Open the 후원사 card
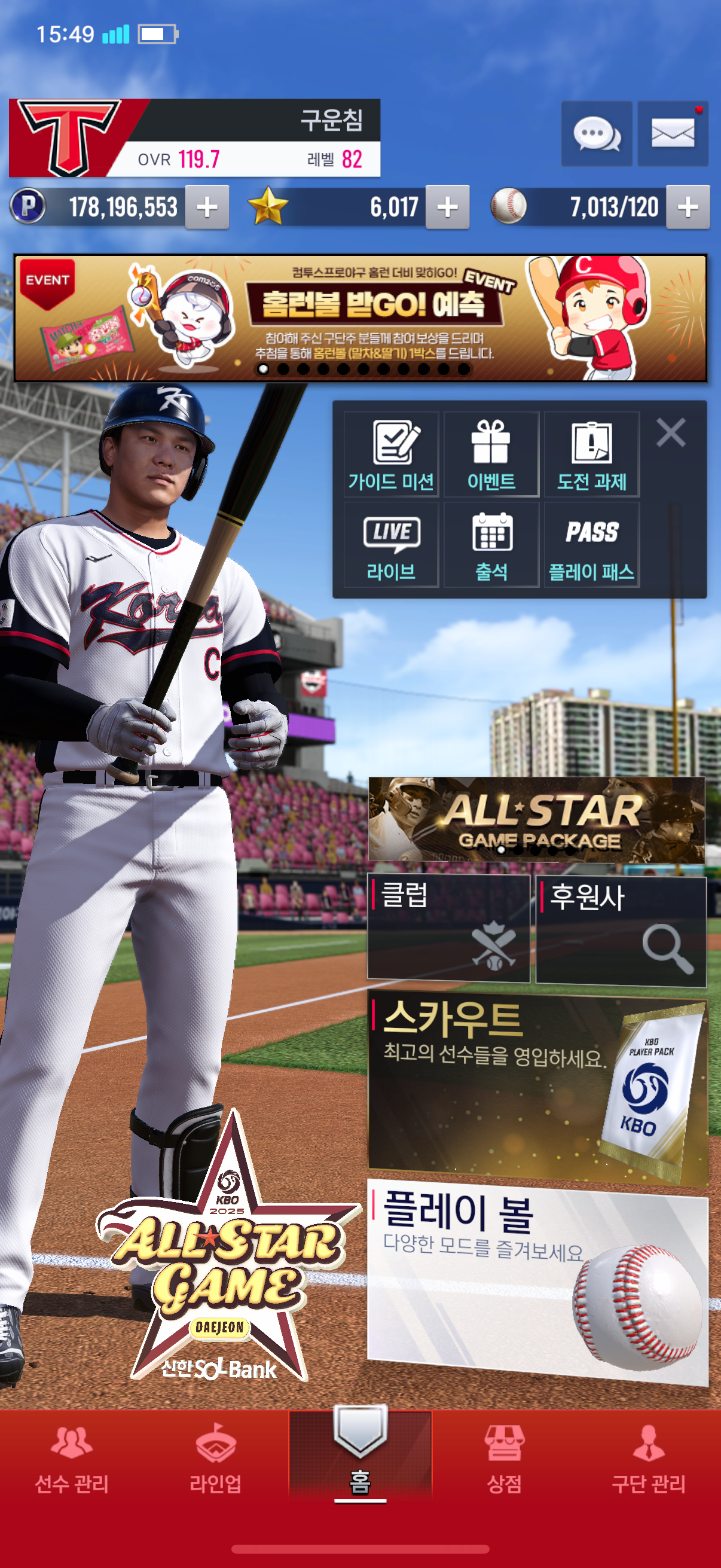The height and width of the screenshot is (1568, 721). pyautogui.click(x=621, y=931)
